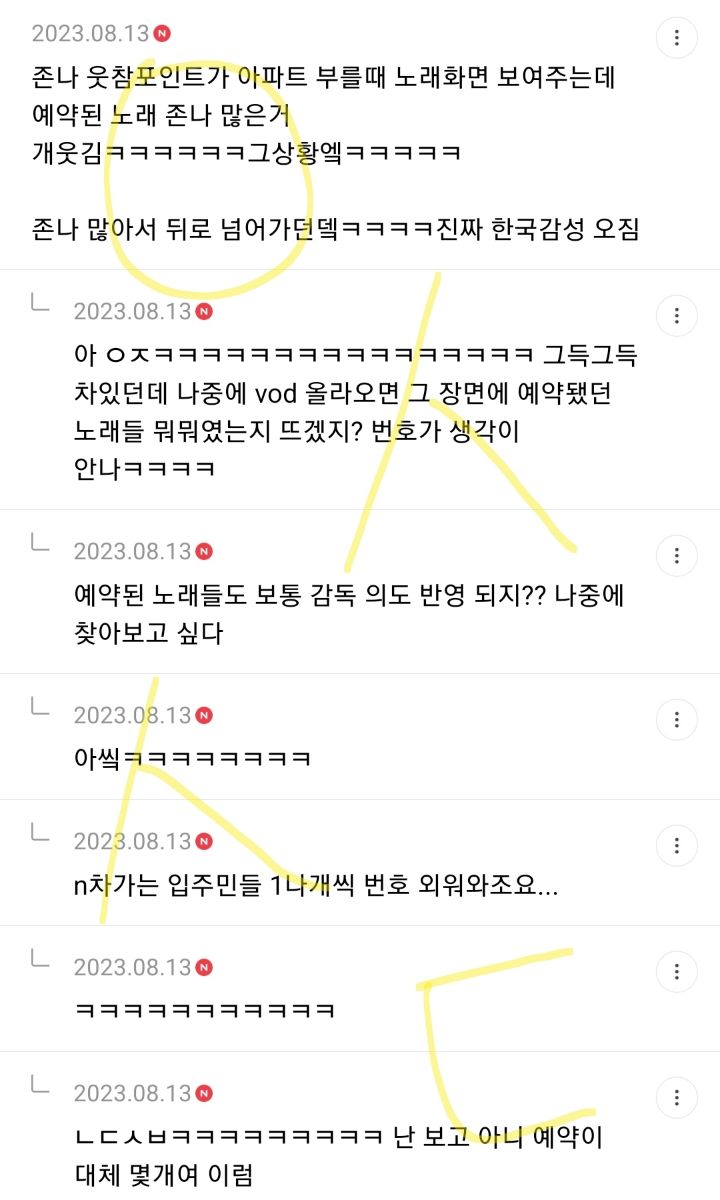The height and width of the screenshot is (1200, 720).
Task: Open options for the 감독 의도 reply
Action: (677, 556)
